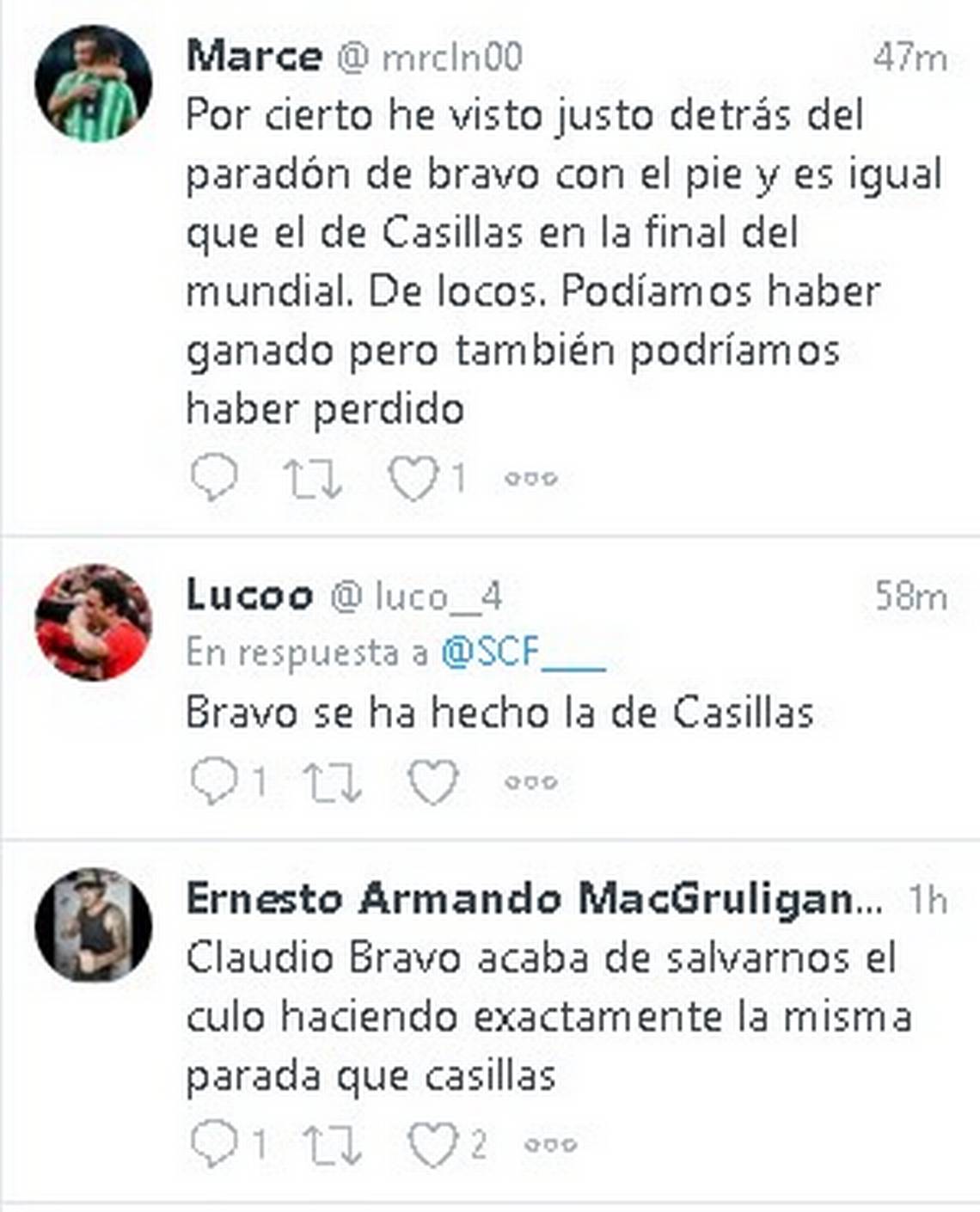Like Lucoo's tweet
The width and height of the screenshot is (980, 1212).
pyautogui.click(x=432, y=782)
